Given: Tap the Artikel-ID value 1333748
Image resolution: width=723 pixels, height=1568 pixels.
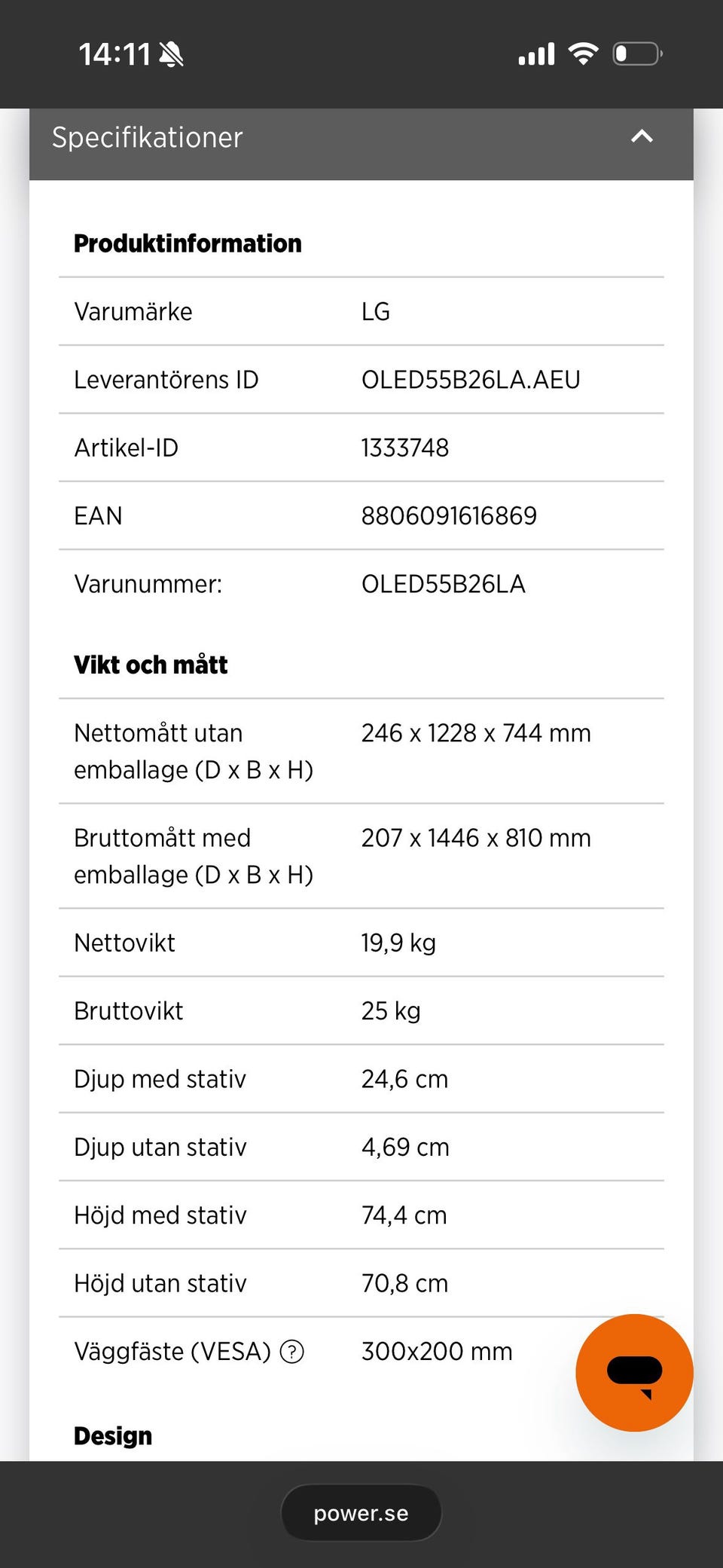Looking at the screenshot, I should click(x=404, y=447).
